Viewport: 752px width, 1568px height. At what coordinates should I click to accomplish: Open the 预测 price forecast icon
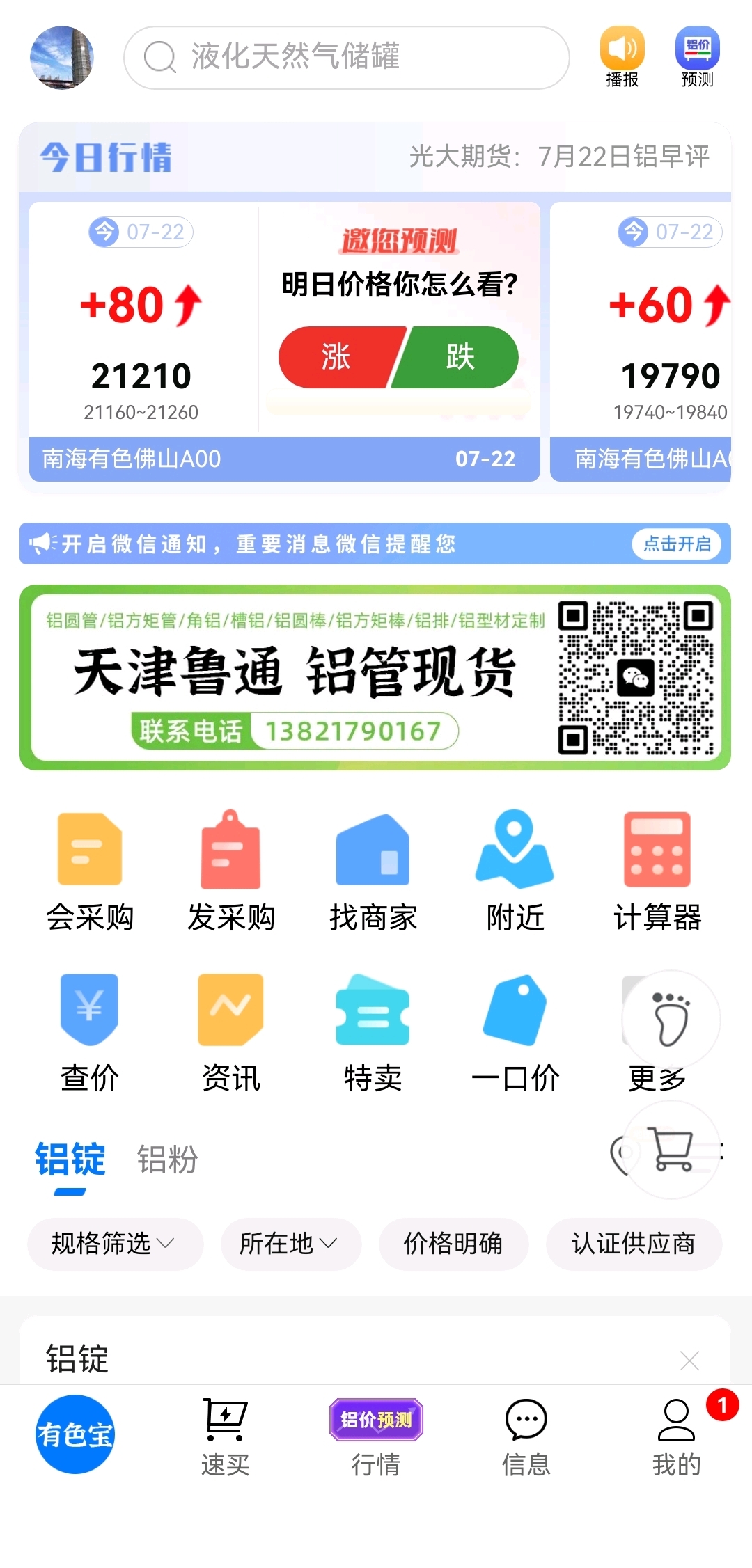[697, 57]
